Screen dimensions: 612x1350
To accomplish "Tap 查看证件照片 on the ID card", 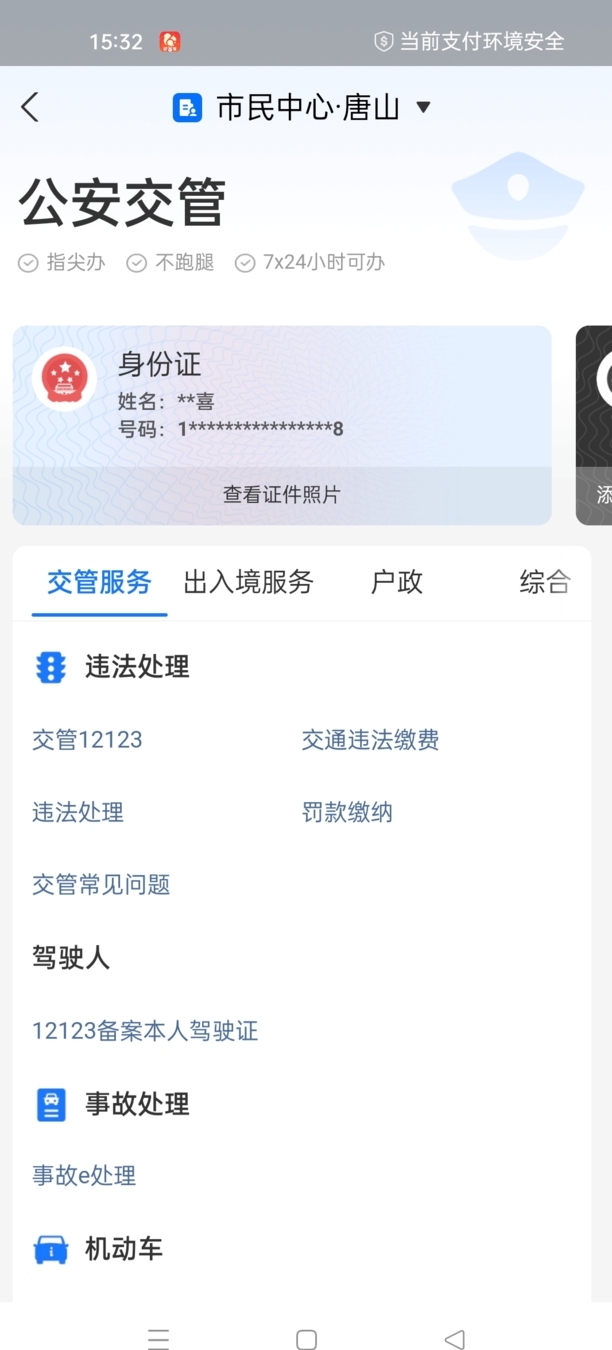I will coord(282,494).
